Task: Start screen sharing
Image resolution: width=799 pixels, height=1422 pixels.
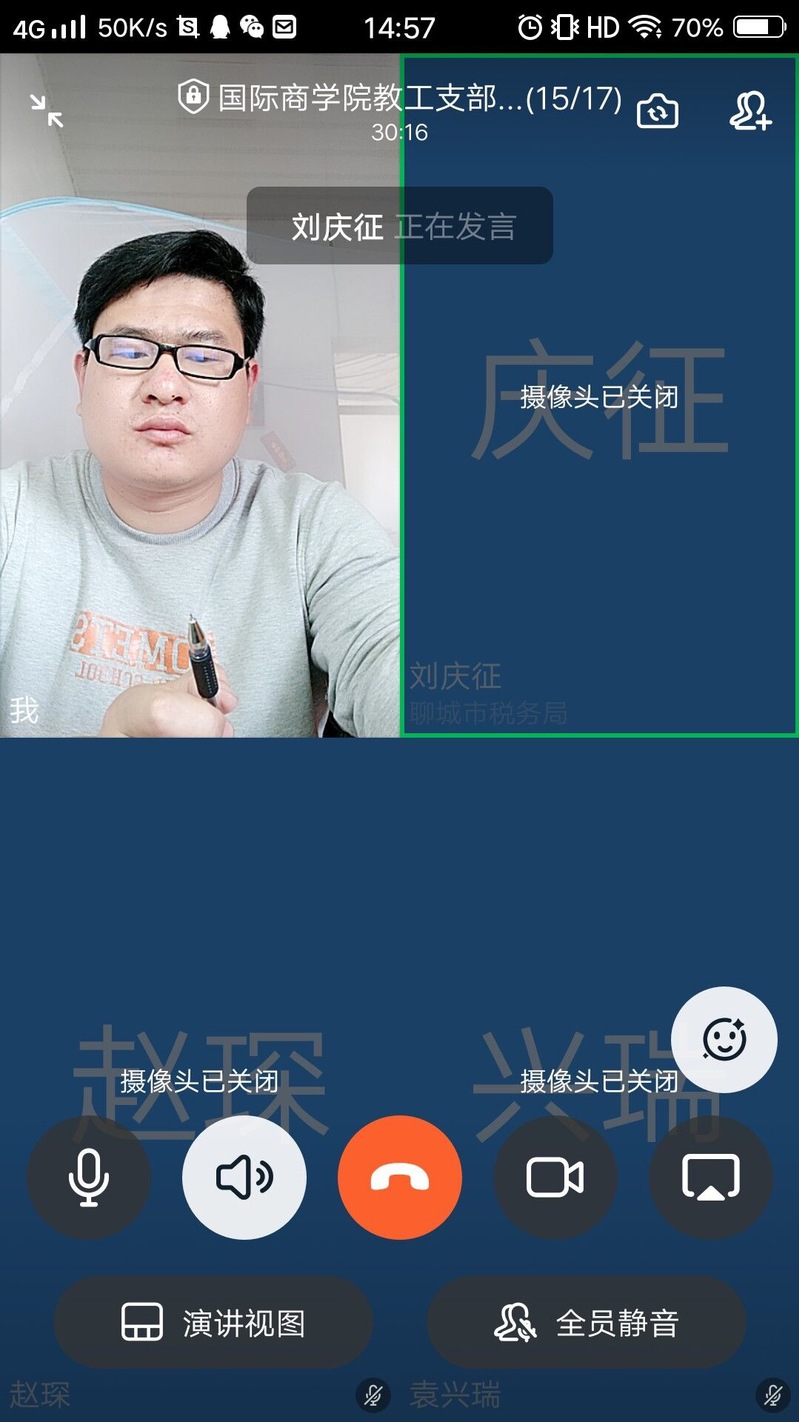Action: click(x=711, y=1177)
